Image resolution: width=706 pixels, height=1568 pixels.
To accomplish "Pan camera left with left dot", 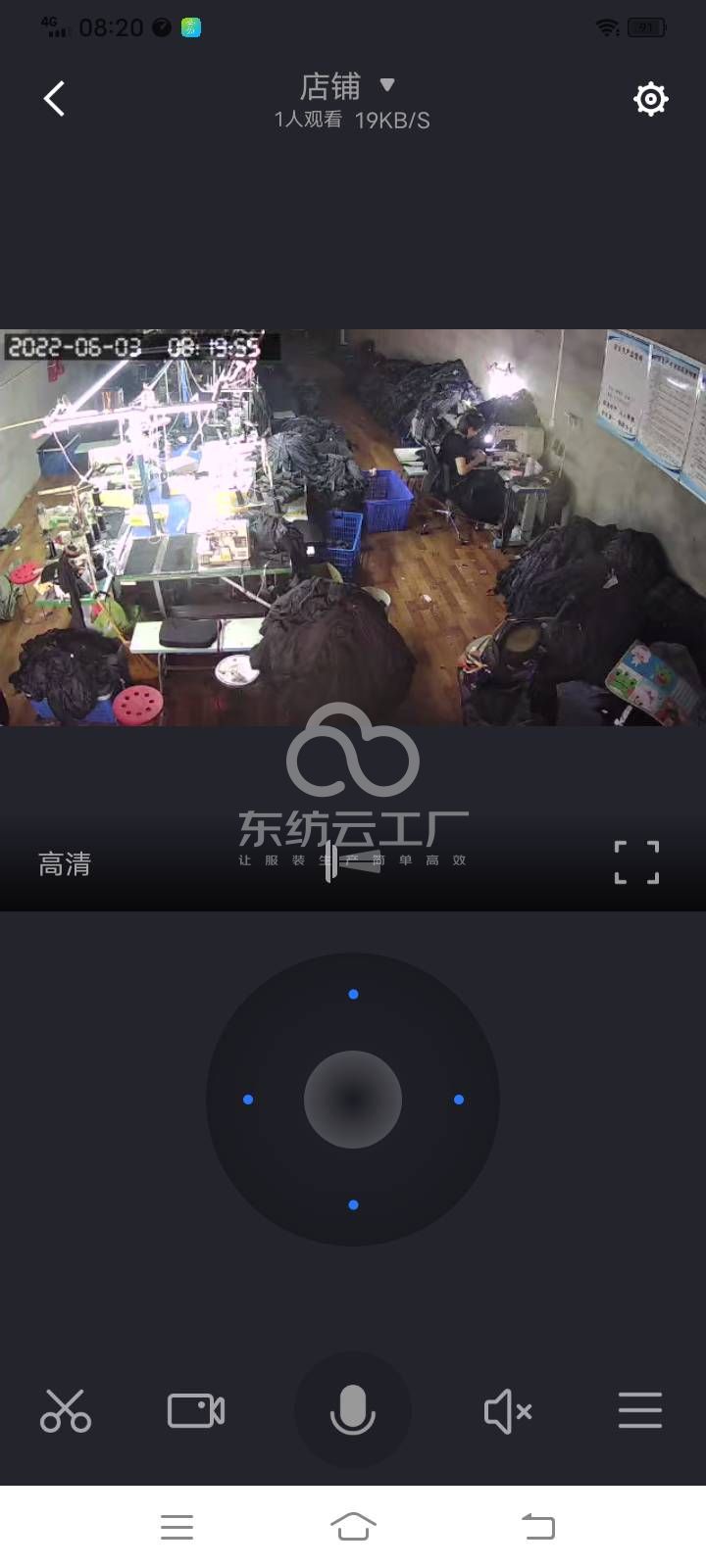I will 248,1100.
